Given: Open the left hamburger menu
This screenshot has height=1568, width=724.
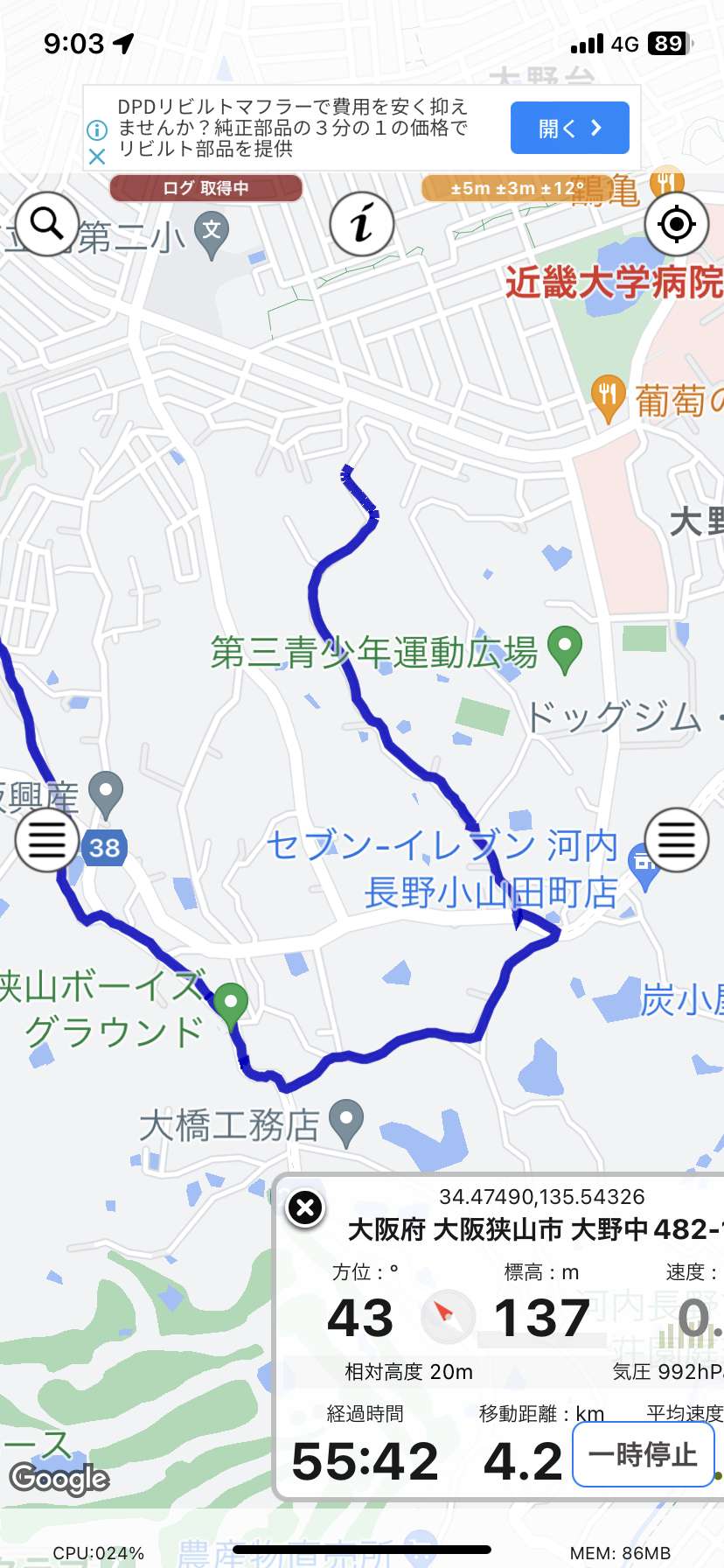Looking at the screenshot, I should click(47, 840).
